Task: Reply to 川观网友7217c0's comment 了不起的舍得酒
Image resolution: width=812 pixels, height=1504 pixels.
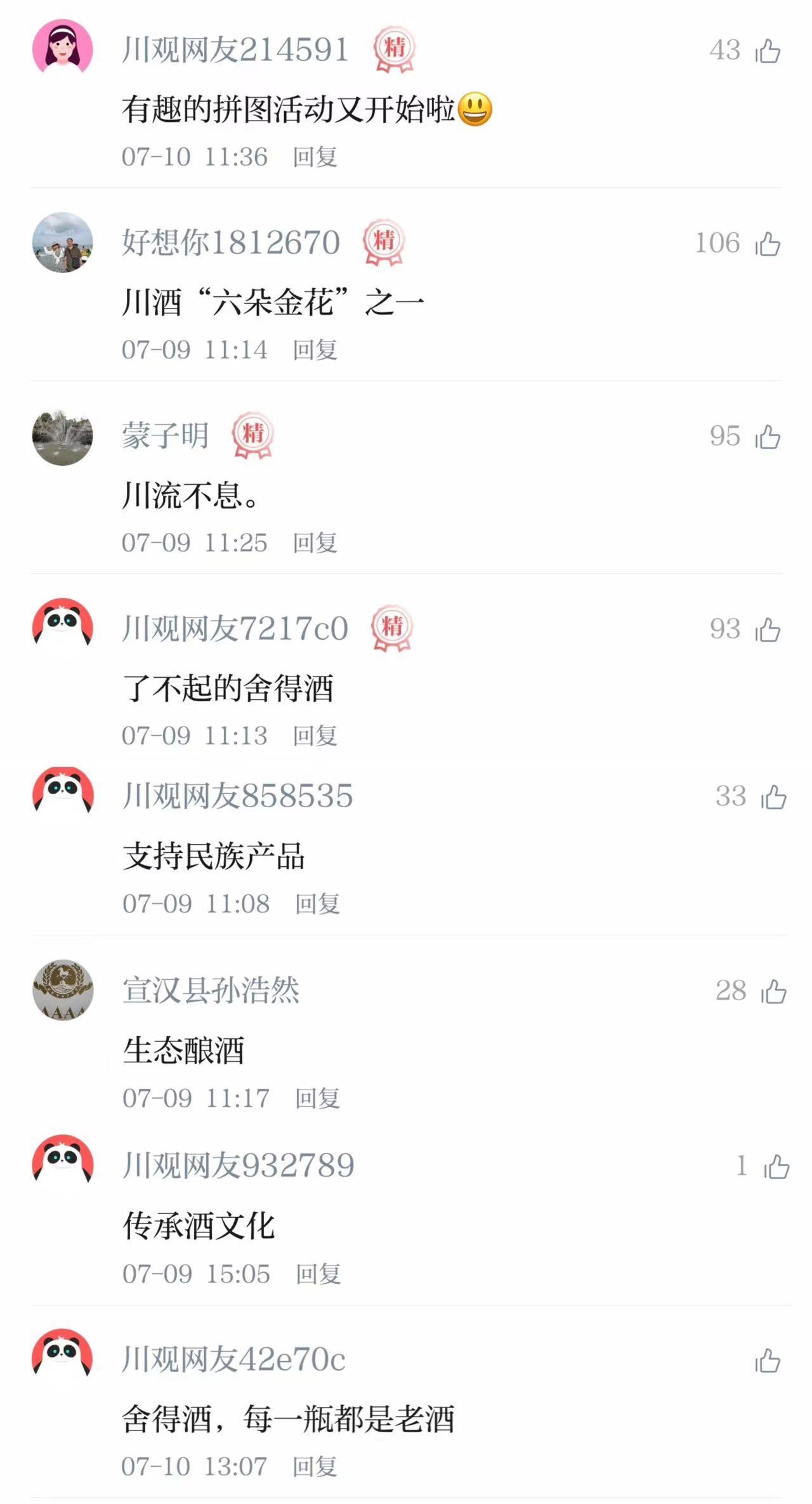Action: [x=315, y=736]
